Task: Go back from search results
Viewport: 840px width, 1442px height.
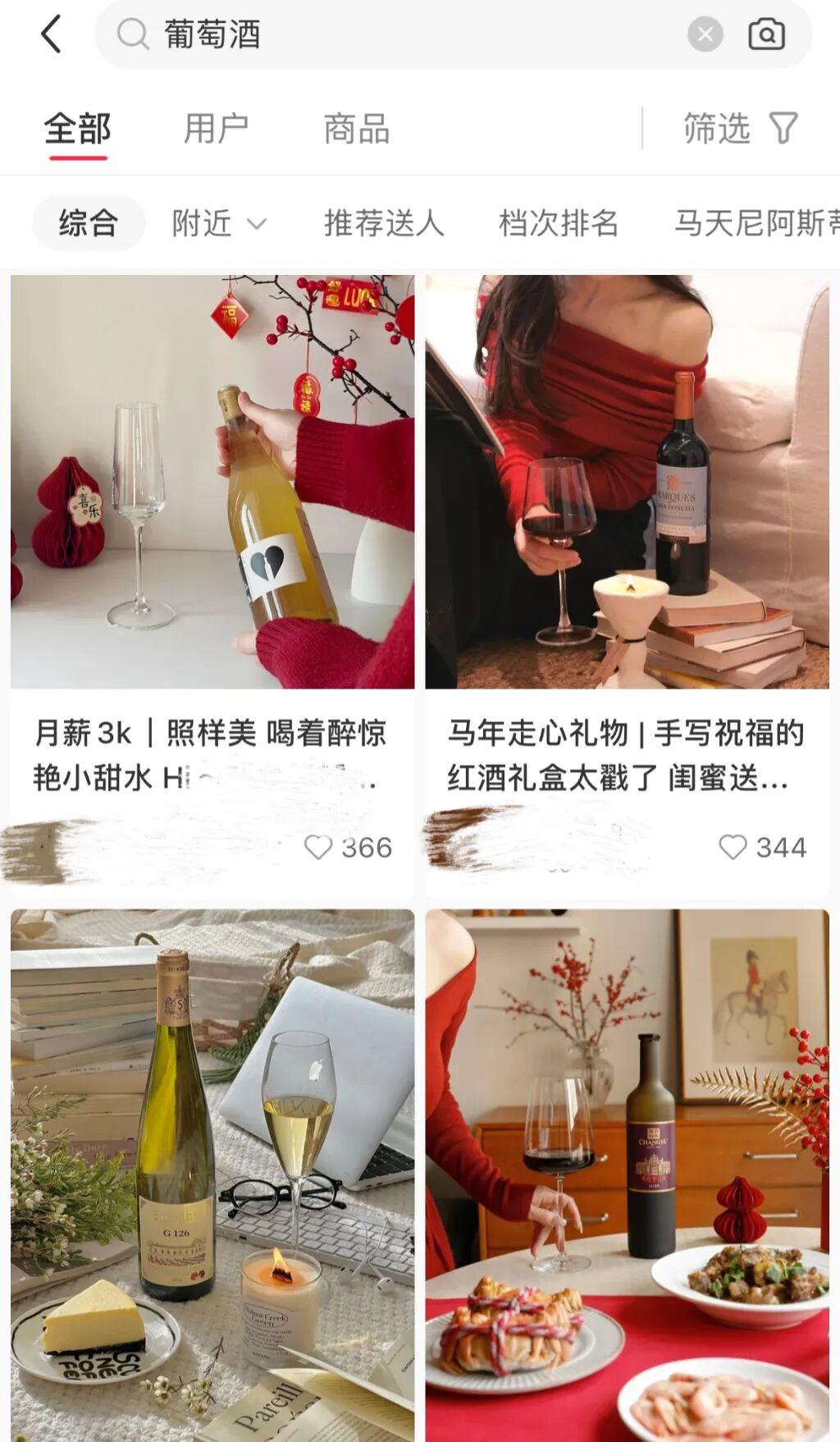Action: [51, 34]
